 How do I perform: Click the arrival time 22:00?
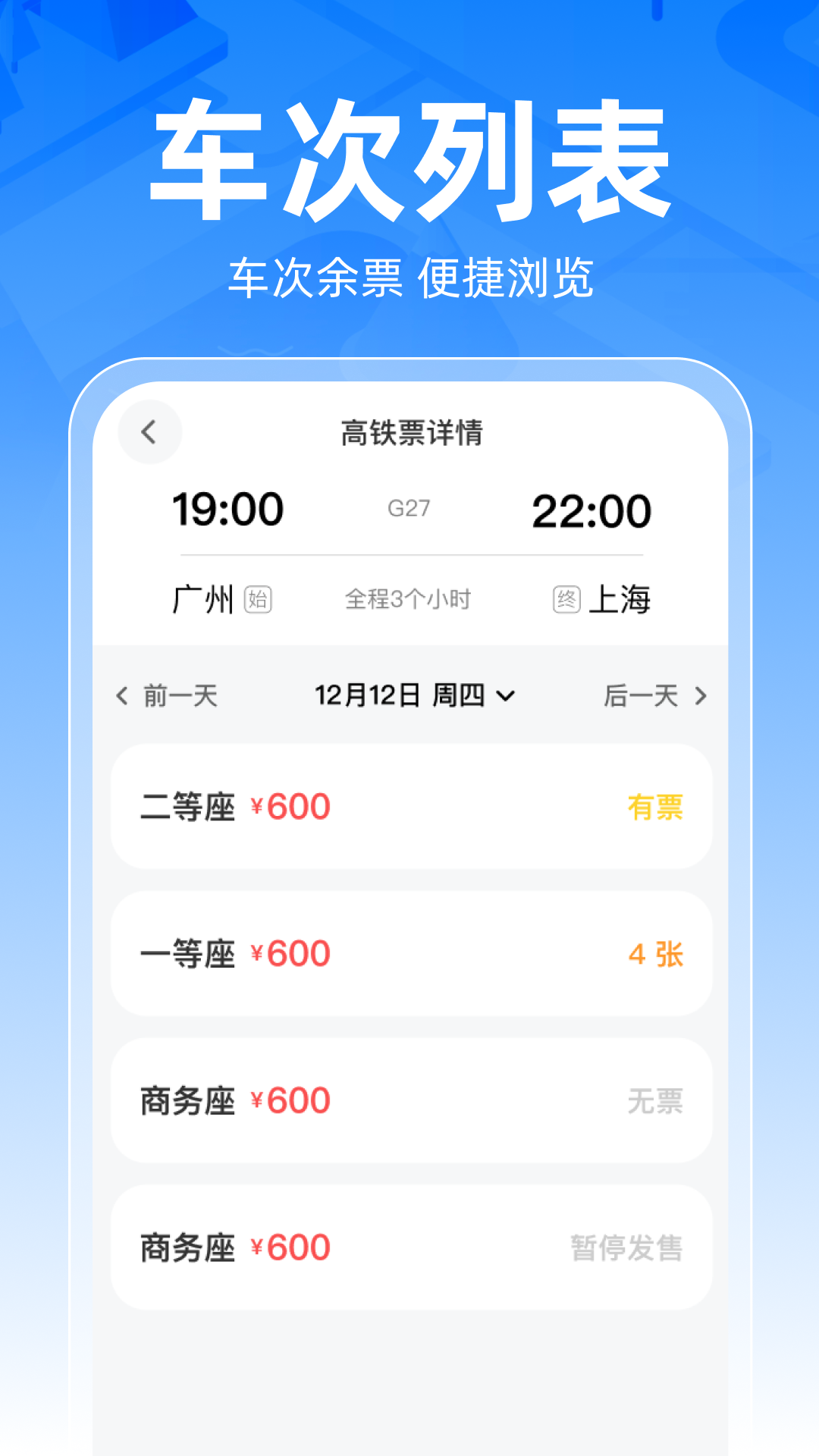[x=591, y=509]
